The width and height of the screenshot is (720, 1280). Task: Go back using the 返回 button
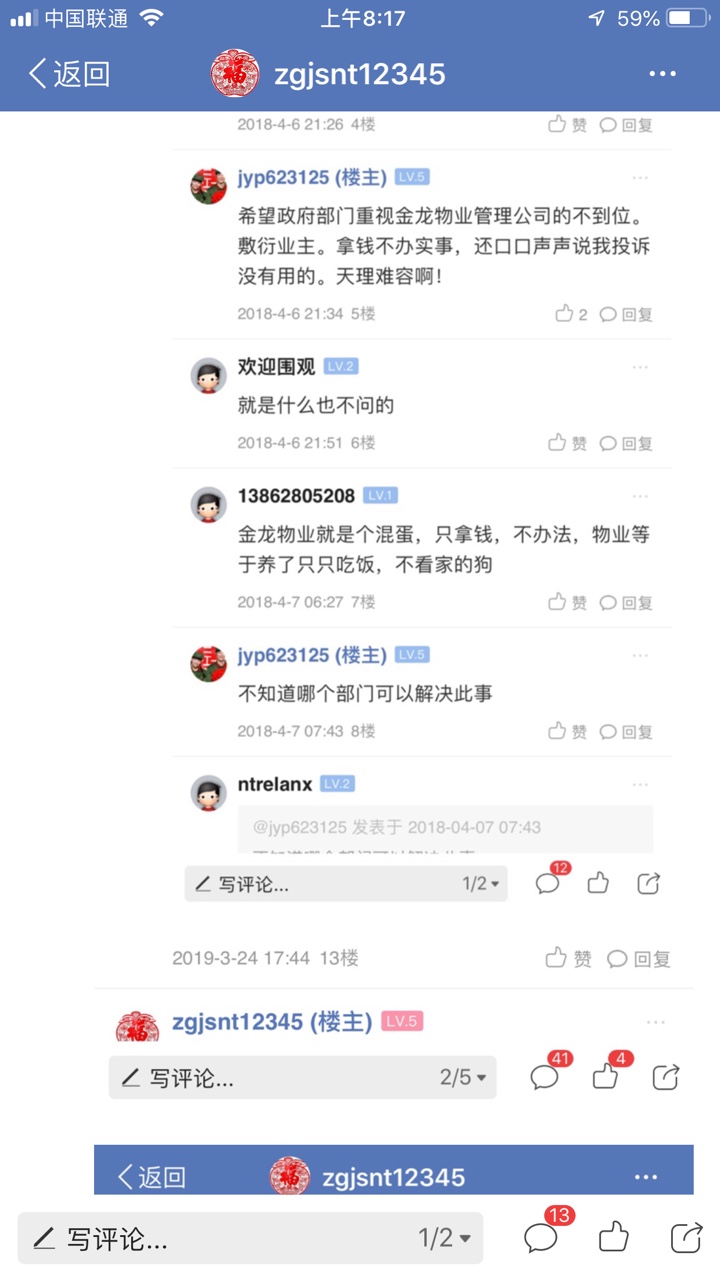68,74
